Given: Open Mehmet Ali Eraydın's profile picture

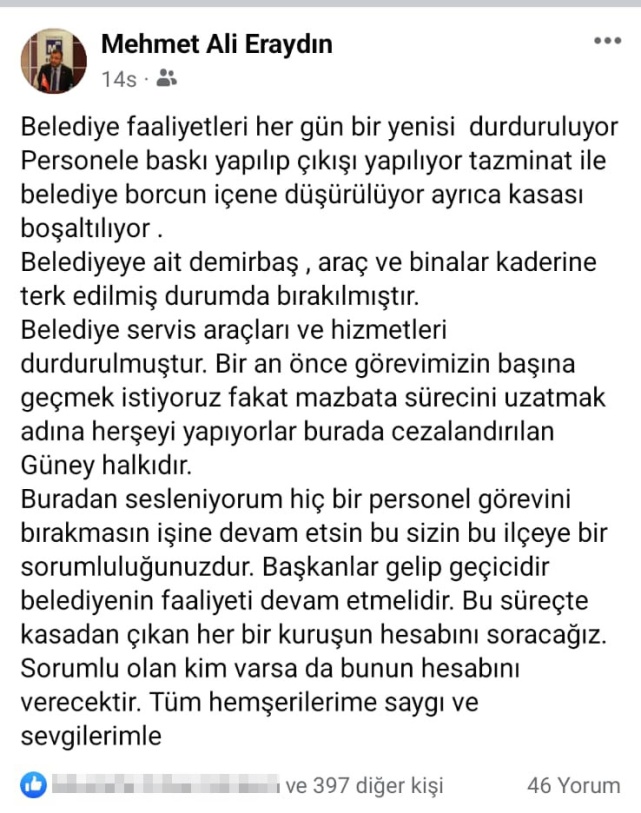Looking at the screenshot, I should (x=53, y=61).
